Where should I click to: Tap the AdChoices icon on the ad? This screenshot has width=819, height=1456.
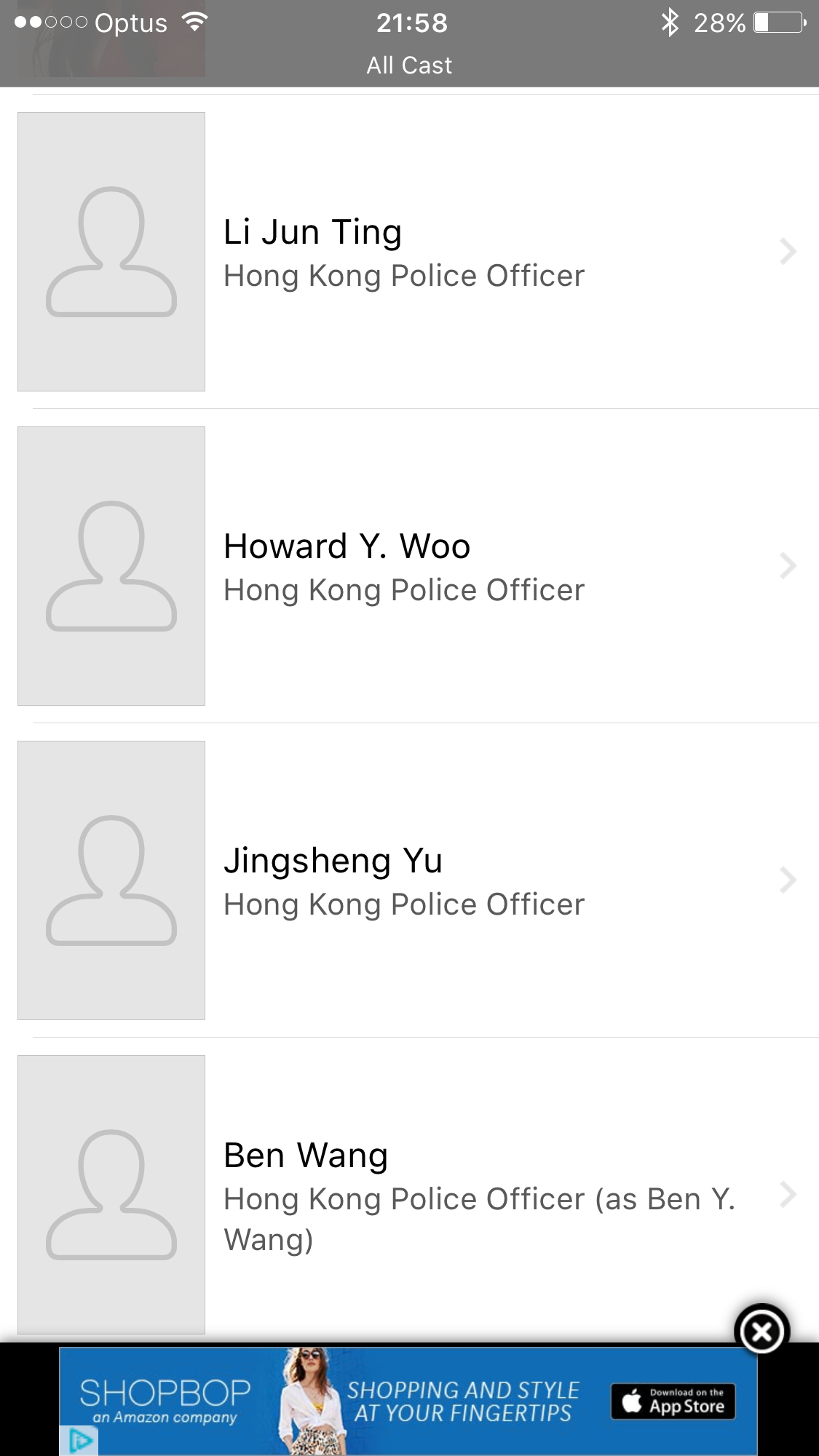click(x=80, y=1440)
